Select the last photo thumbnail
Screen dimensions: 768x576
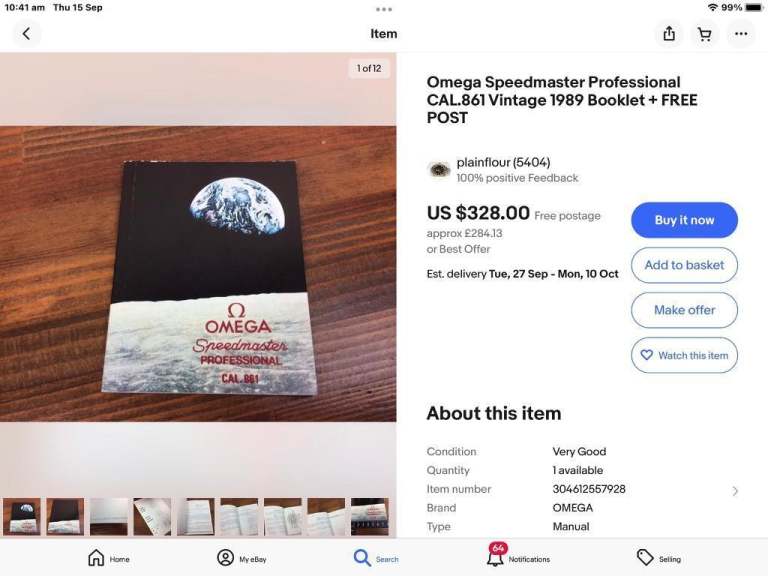click(369, 516)
